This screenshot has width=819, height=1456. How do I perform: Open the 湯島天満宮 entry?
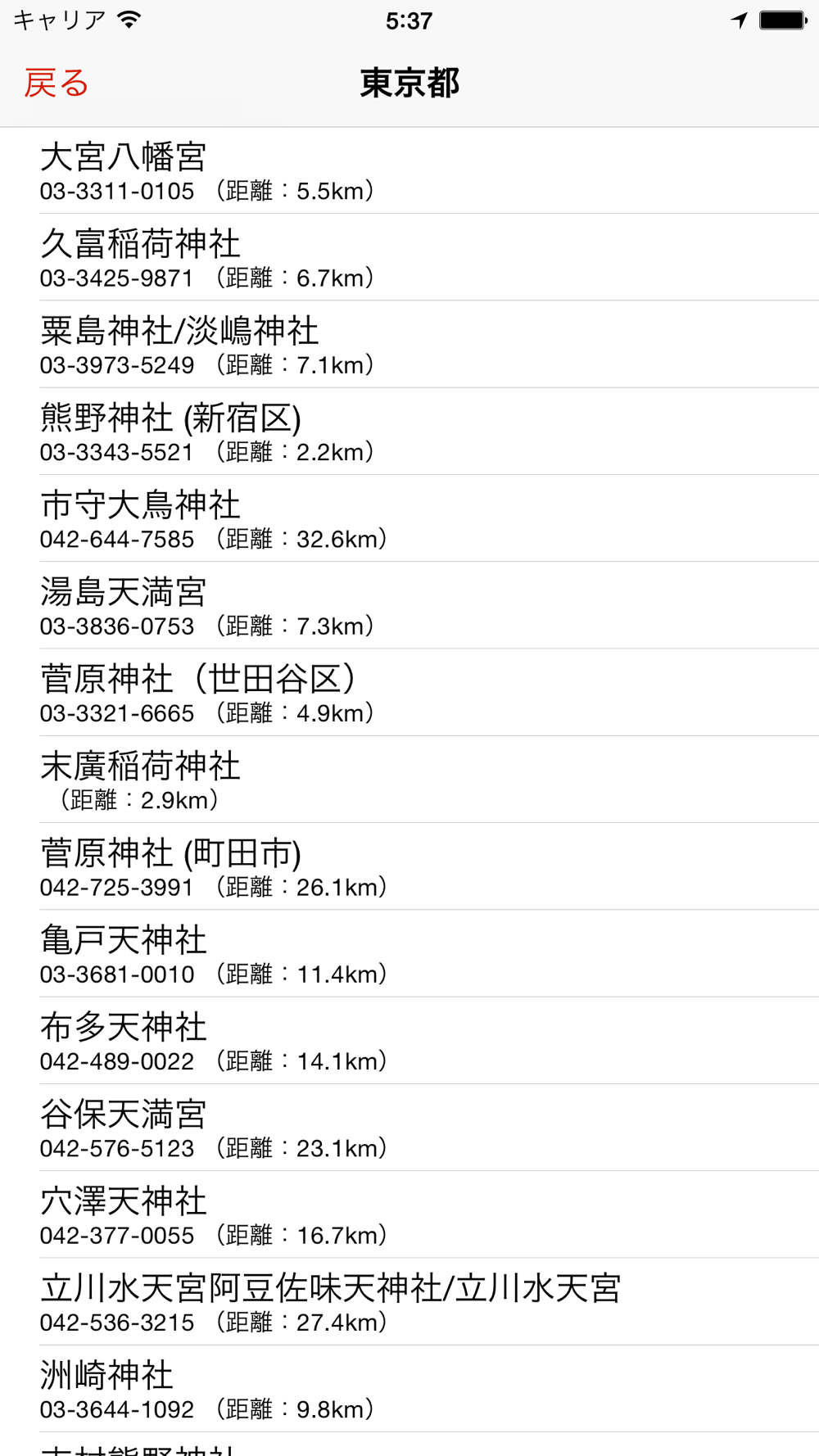(x=409, y=605)
